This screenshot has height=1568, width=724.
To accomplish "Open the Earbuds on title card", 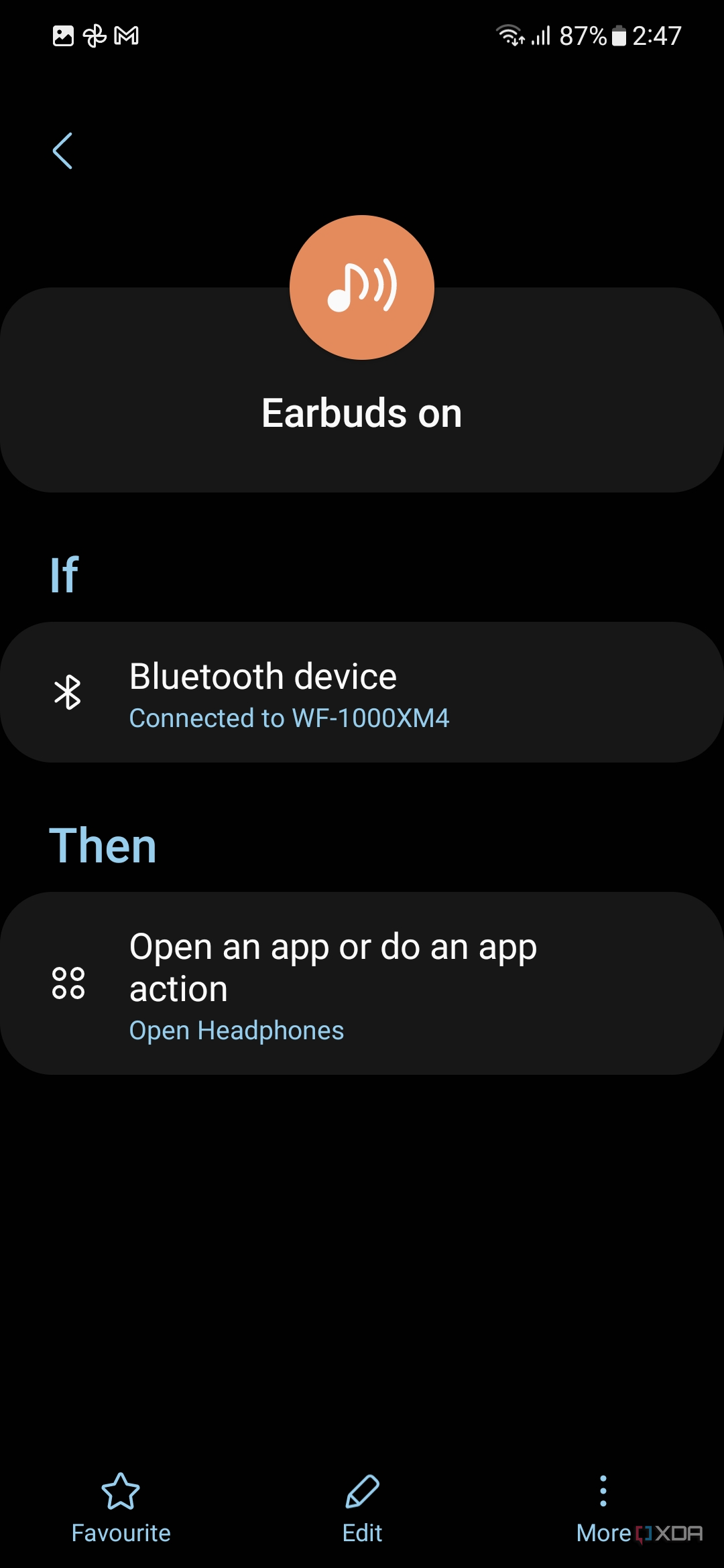I will coord(362,412).
